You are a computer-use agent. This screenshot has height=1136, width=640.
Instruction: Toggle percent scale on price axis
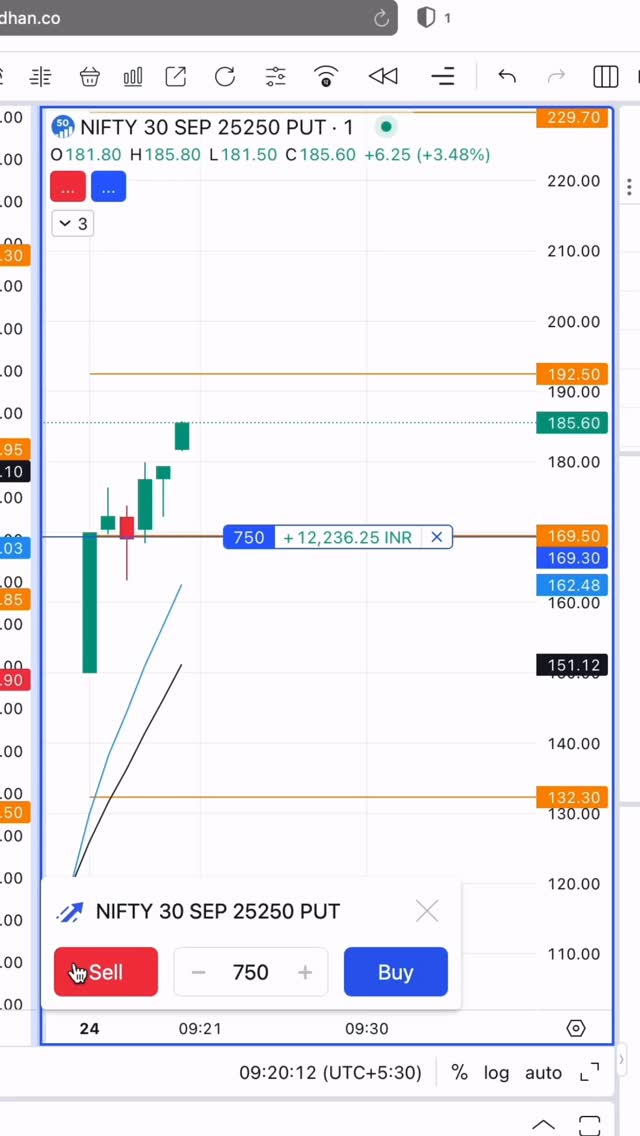click(x=459, y=1072)
